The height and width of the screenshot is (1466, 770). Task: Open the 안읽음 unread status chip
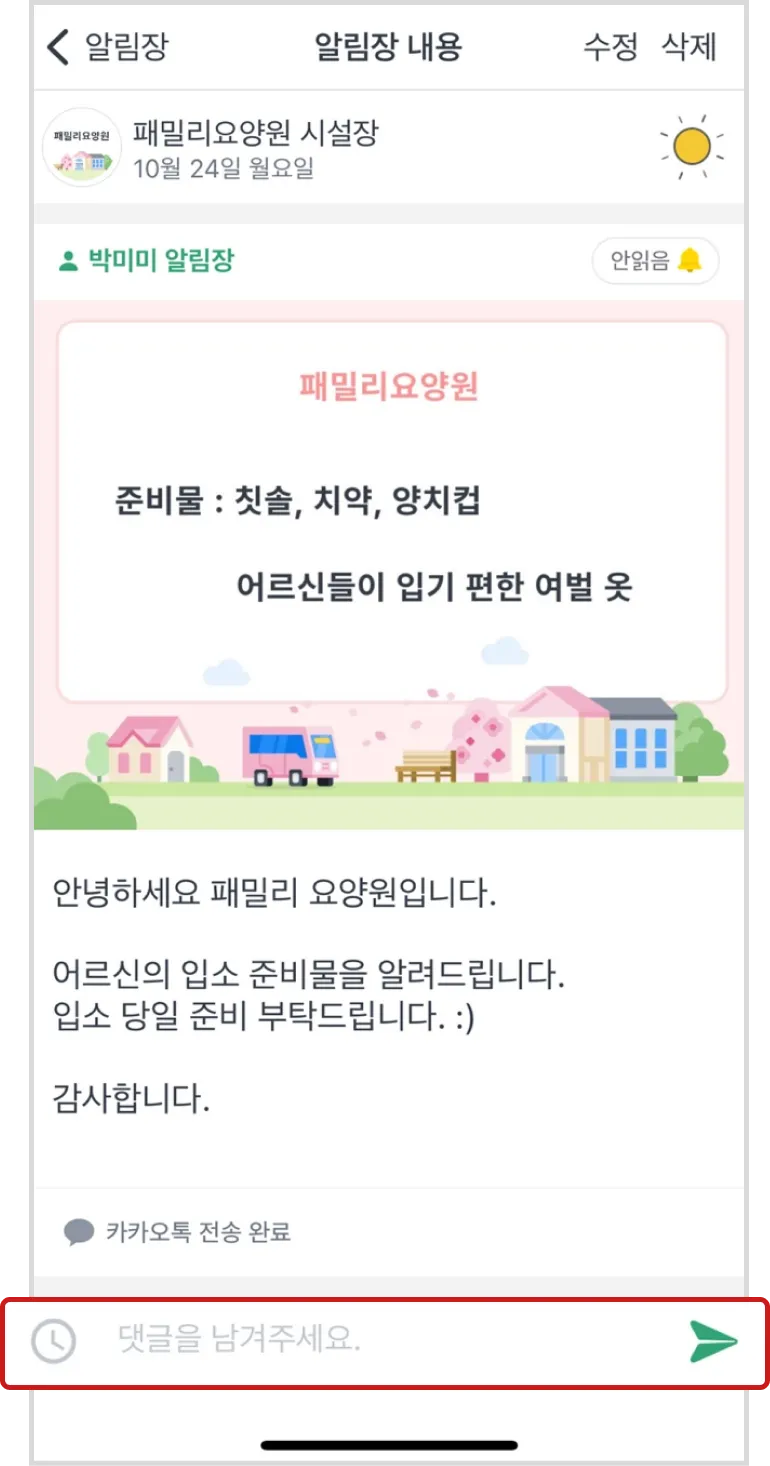click(x=655, y=261)
